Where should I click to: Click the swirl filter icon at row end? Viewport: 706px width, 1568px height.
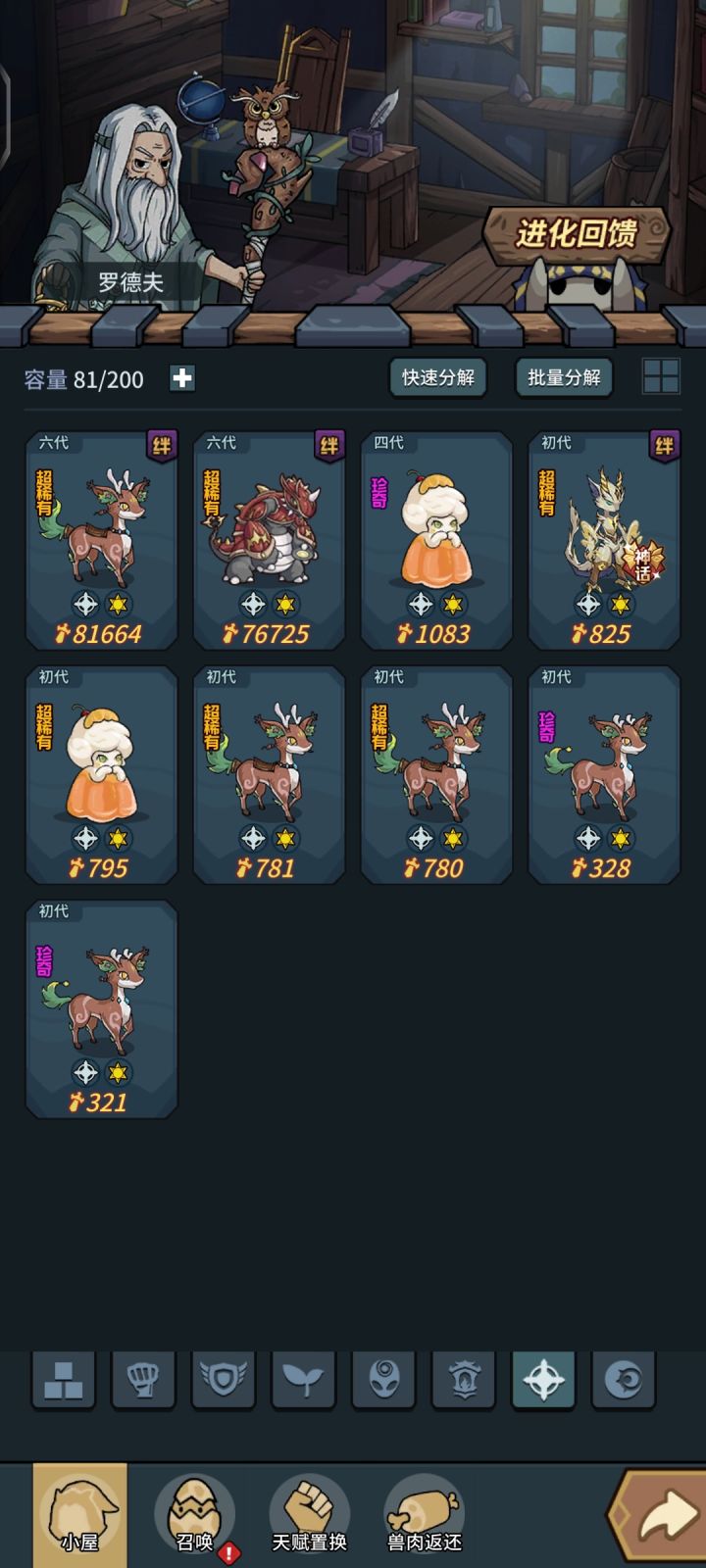(622, 1380)
